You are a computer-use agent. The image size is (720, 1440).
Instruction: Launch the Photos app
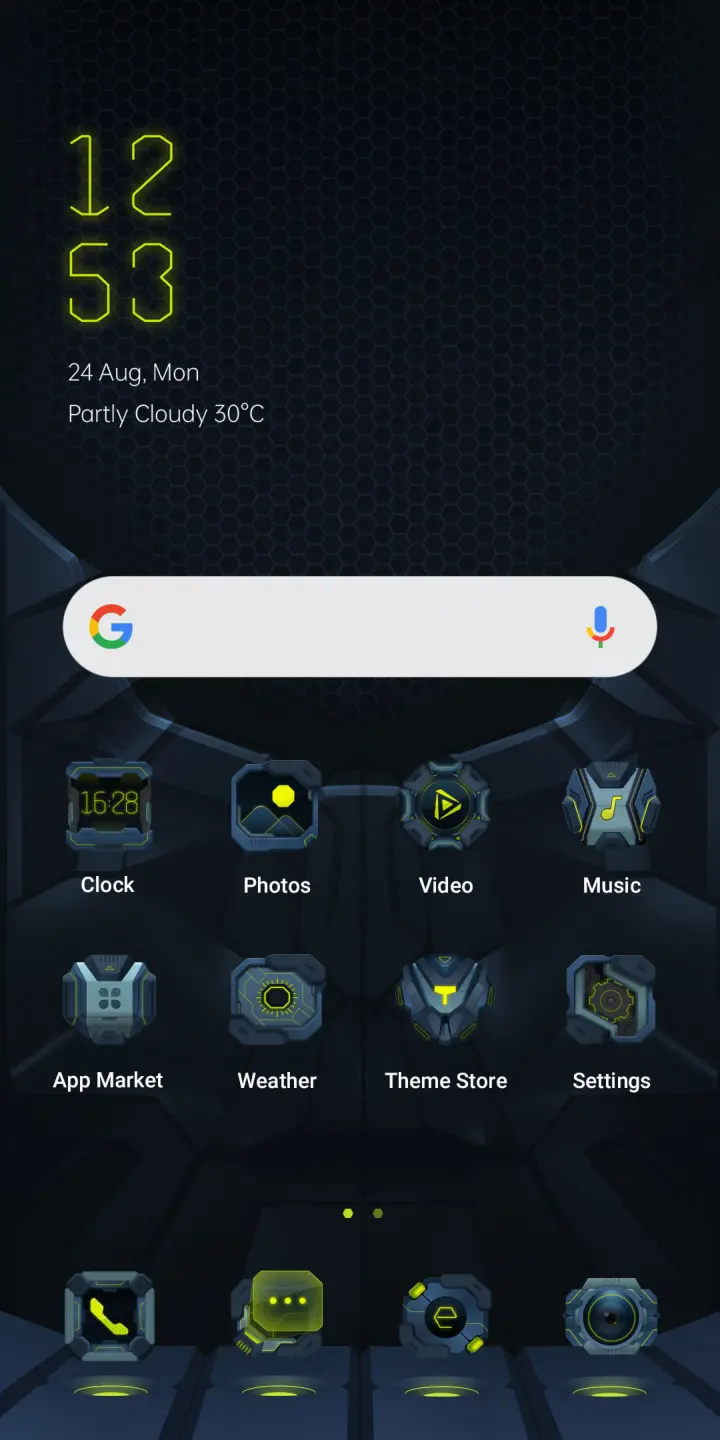click(277, 805)
